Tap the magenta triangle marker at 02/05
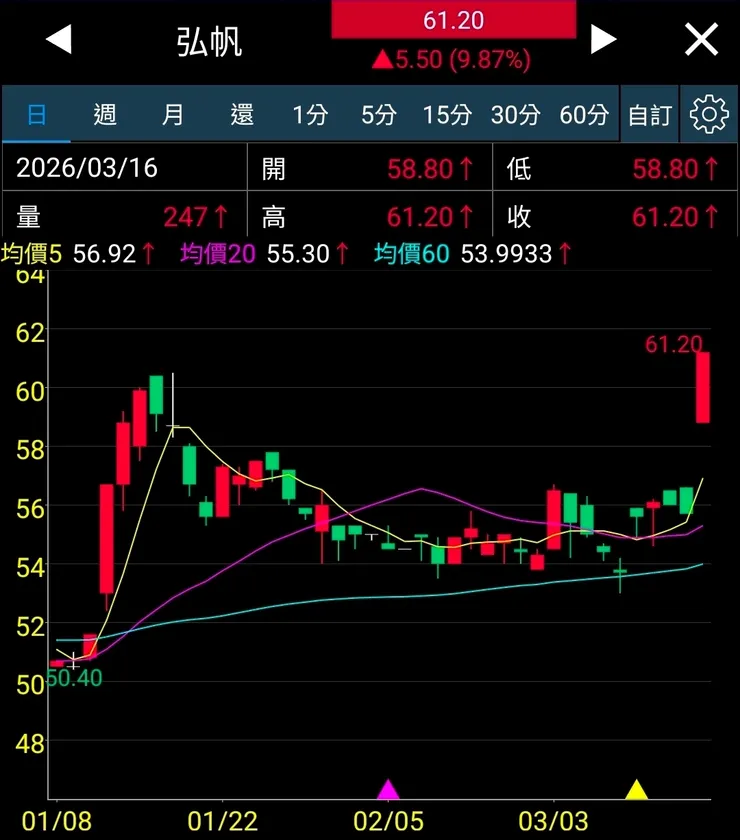The width and height of the screenshot is (740, 840). click(388, 790)
